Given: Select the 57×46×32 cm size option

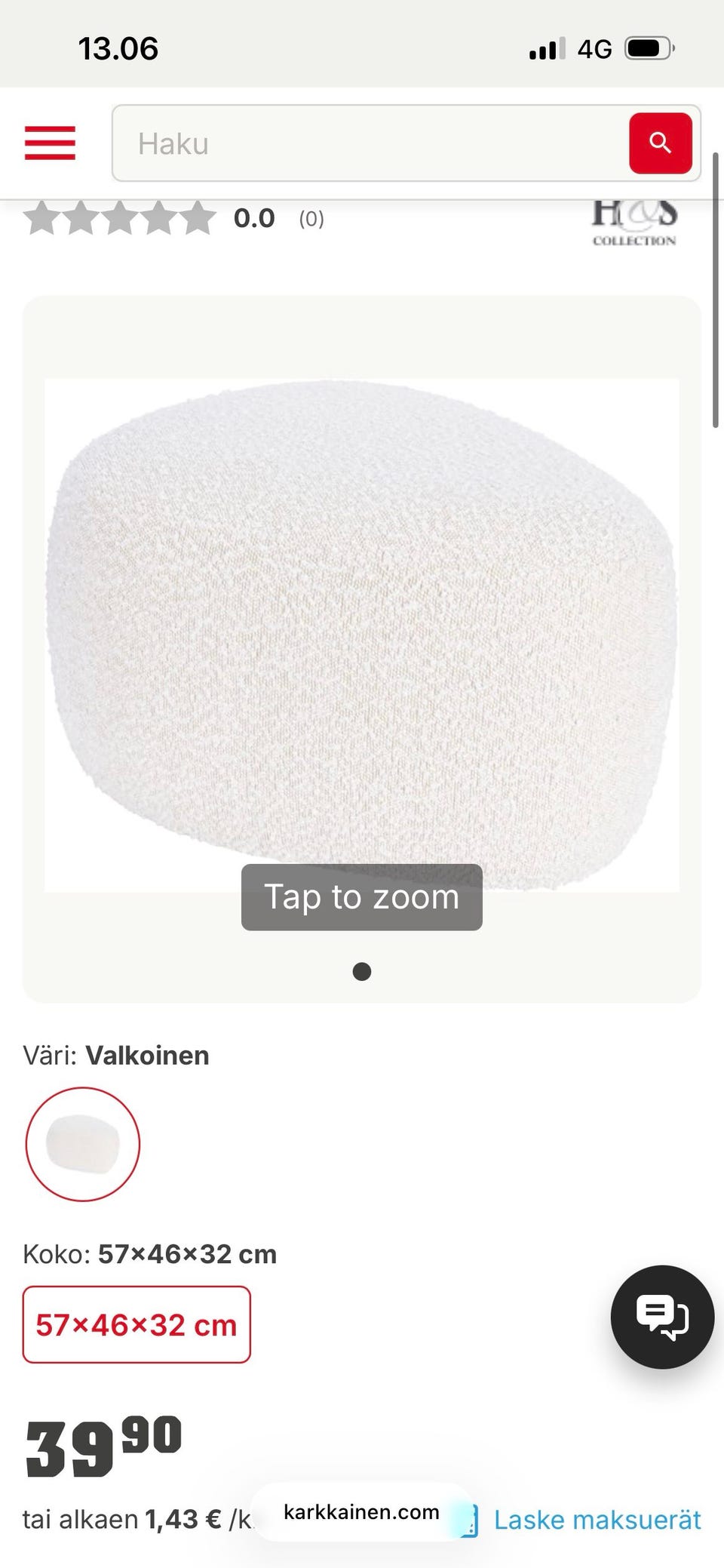Looking at the screenshot, I should (x=137, y=1324).
